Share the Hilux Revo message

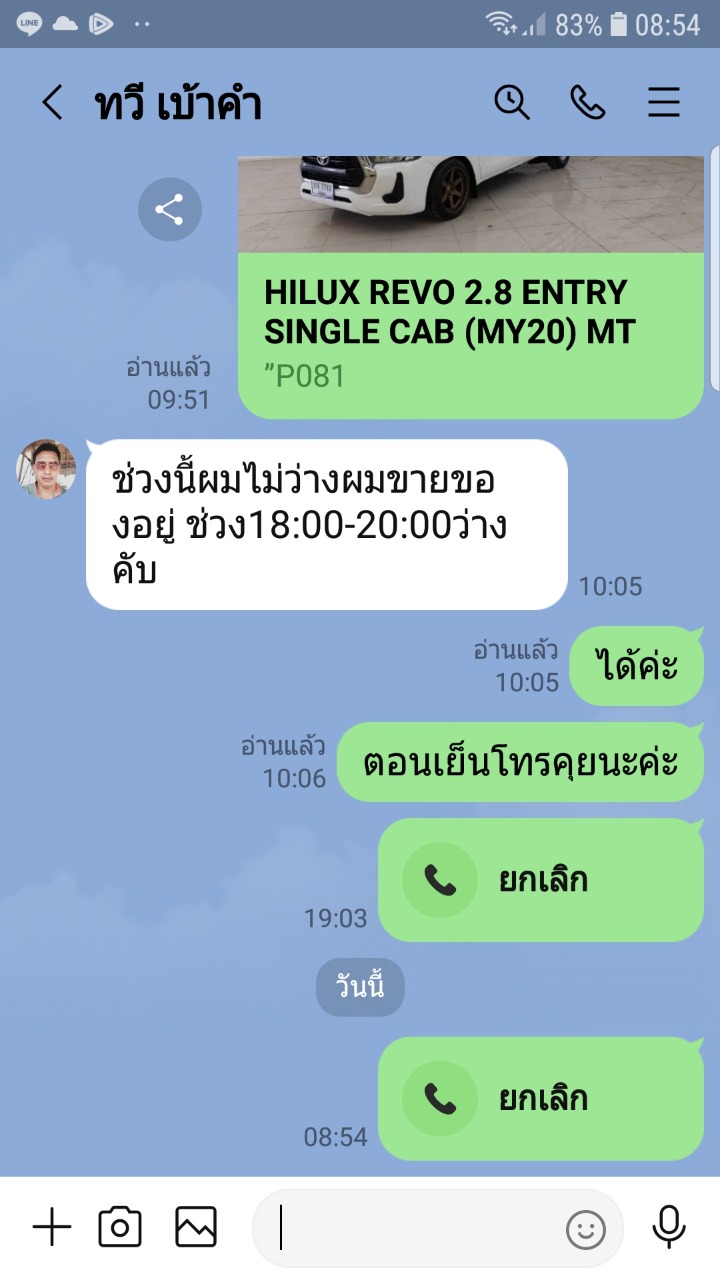[x=169, y=210]
